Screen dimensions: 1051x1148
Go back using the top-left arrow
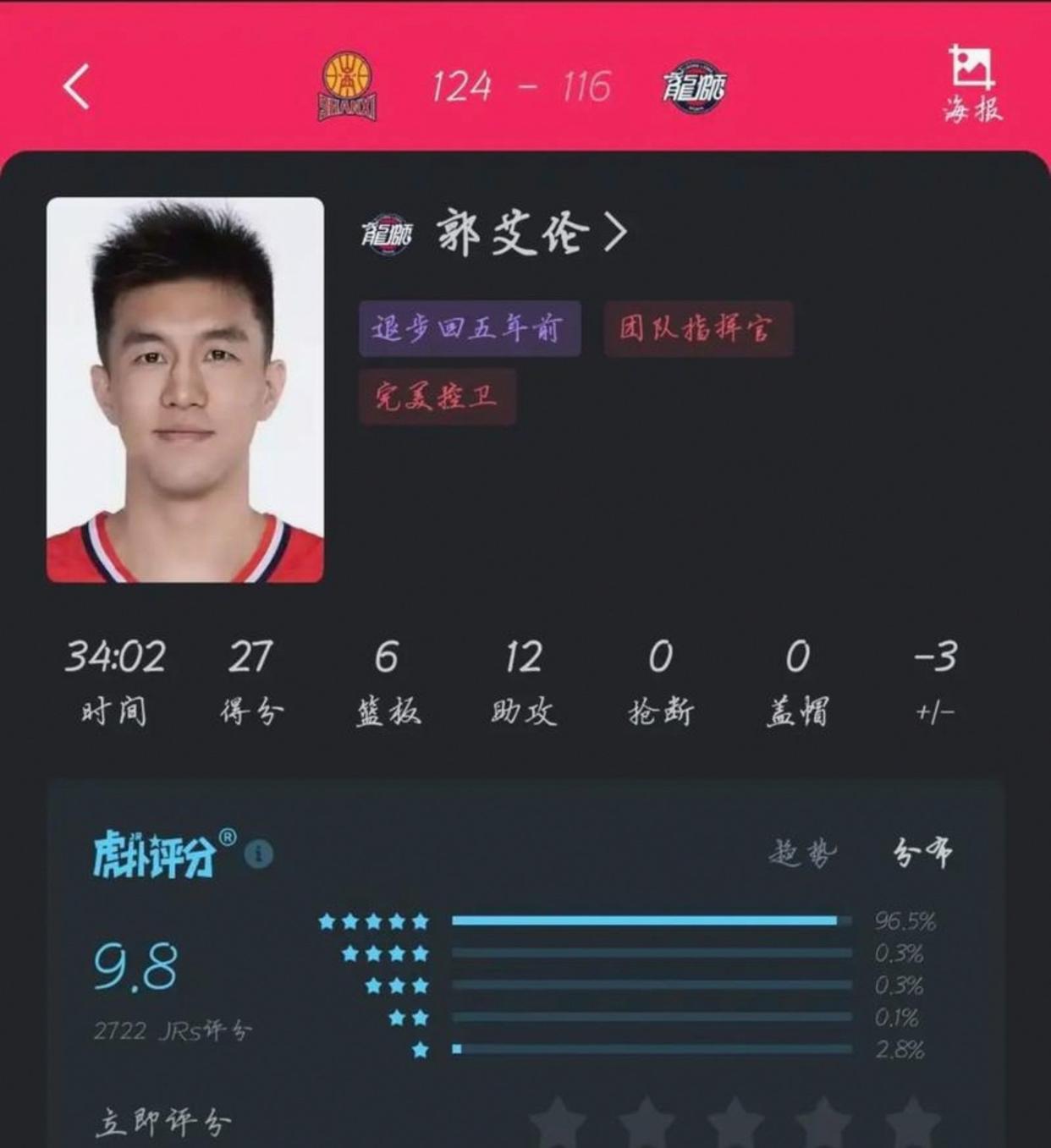tap(76, 86)
